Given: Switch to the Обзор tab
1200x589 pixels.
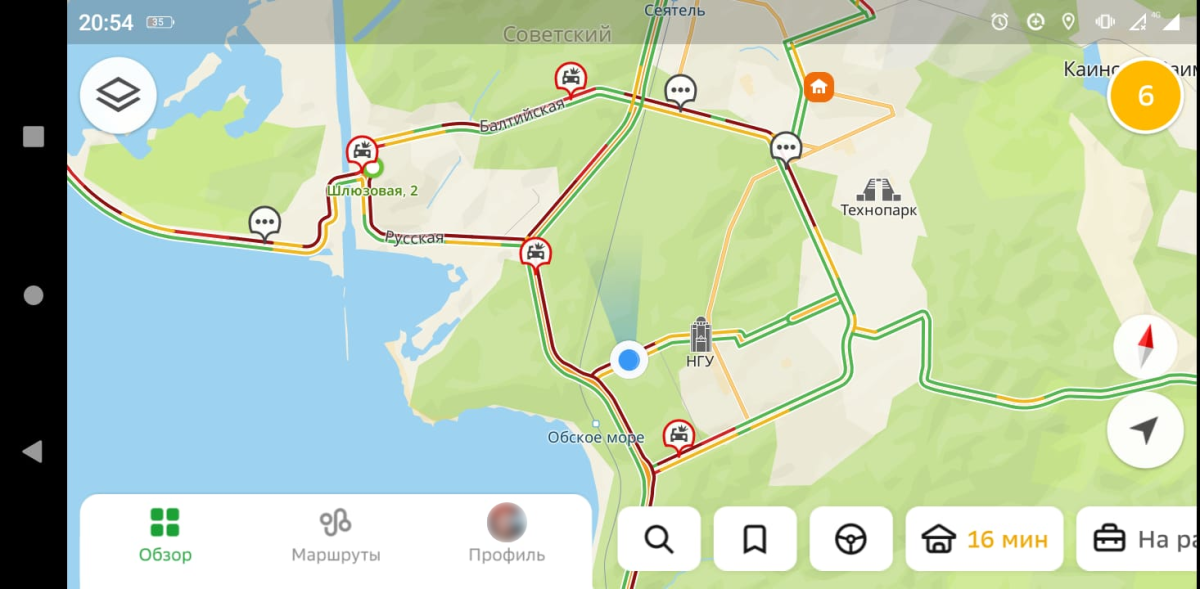Looking at the screenshot, I should 165,535.
